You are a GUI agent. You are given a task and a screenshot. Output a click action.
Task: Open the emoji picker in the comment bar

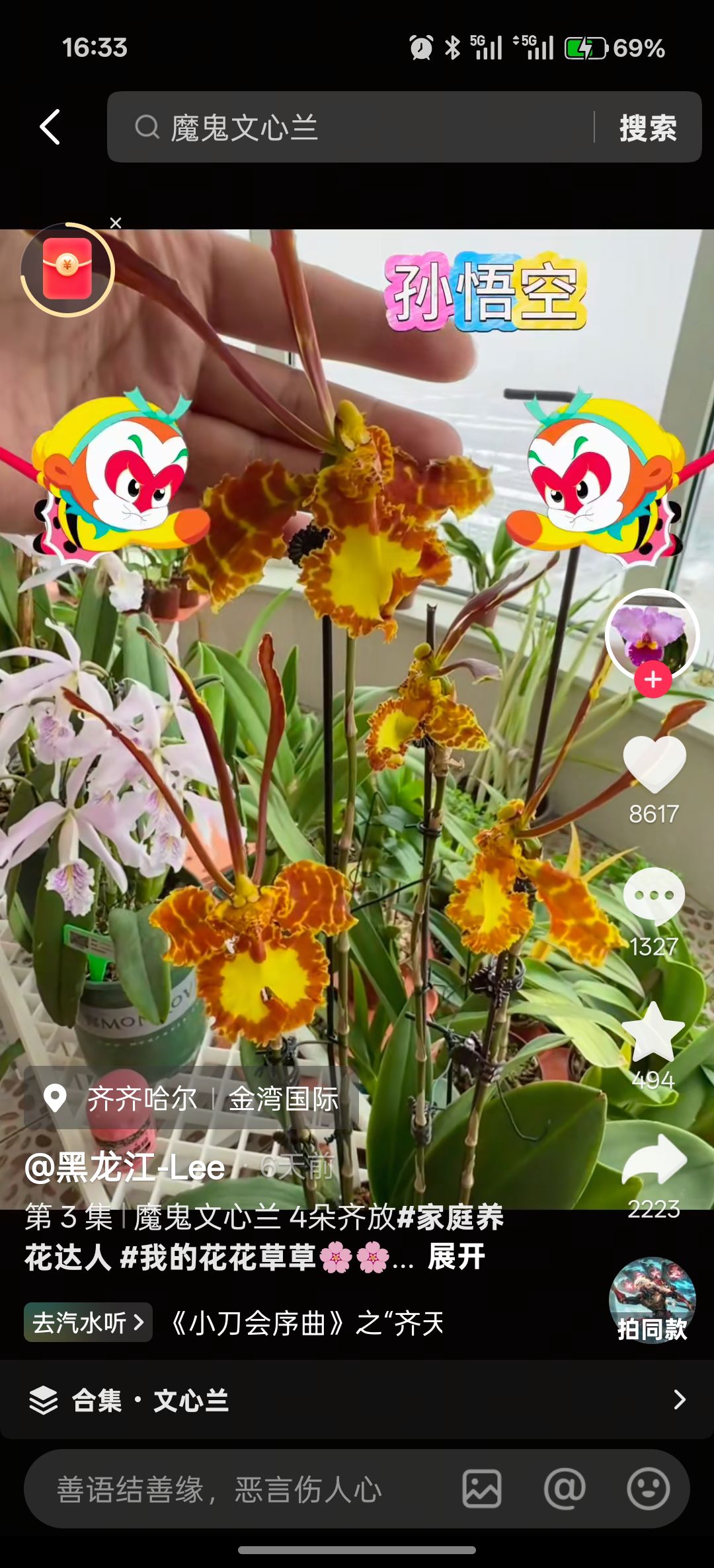[648, 1489]
